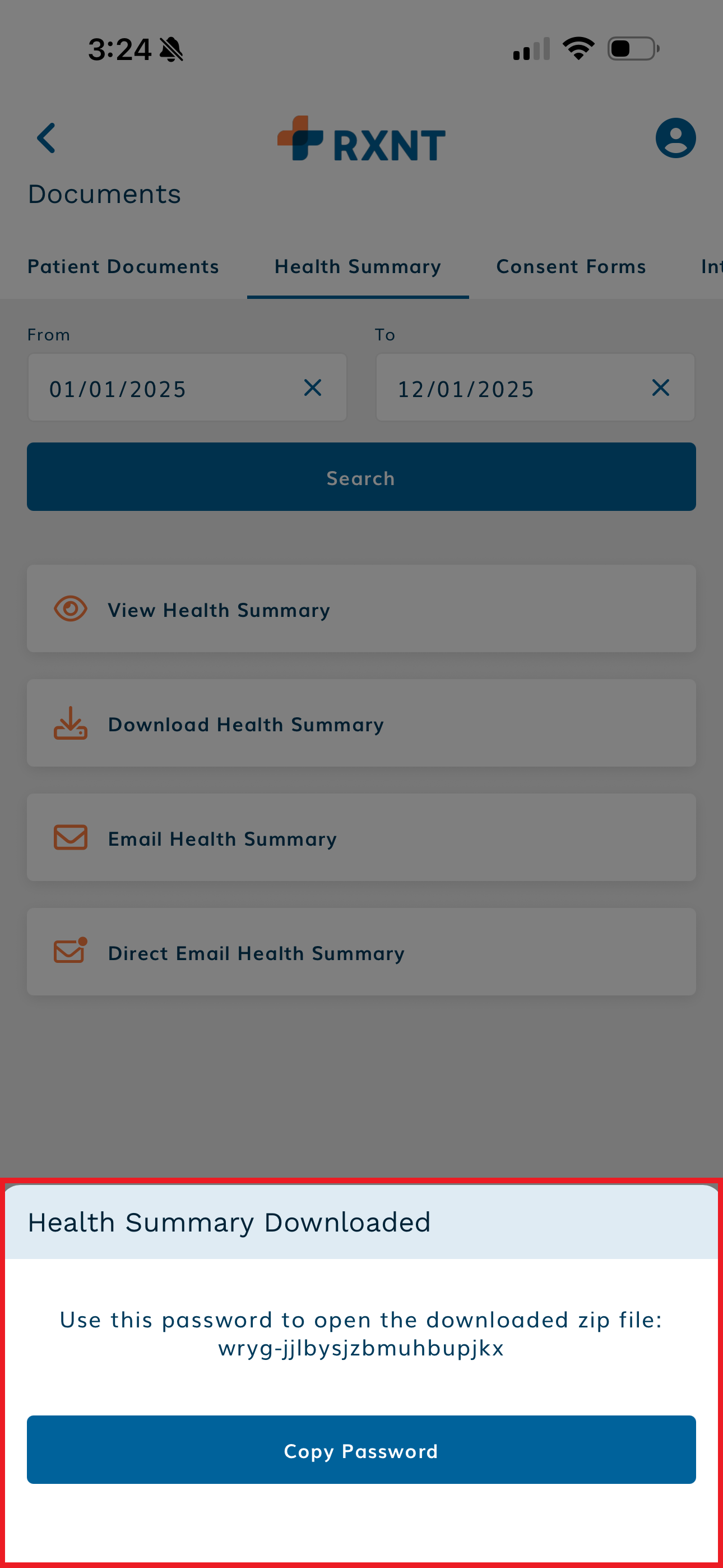Go back with the arrow
Image resolution: width=723 pixels, height=1568 pixels.
(47, 138)
